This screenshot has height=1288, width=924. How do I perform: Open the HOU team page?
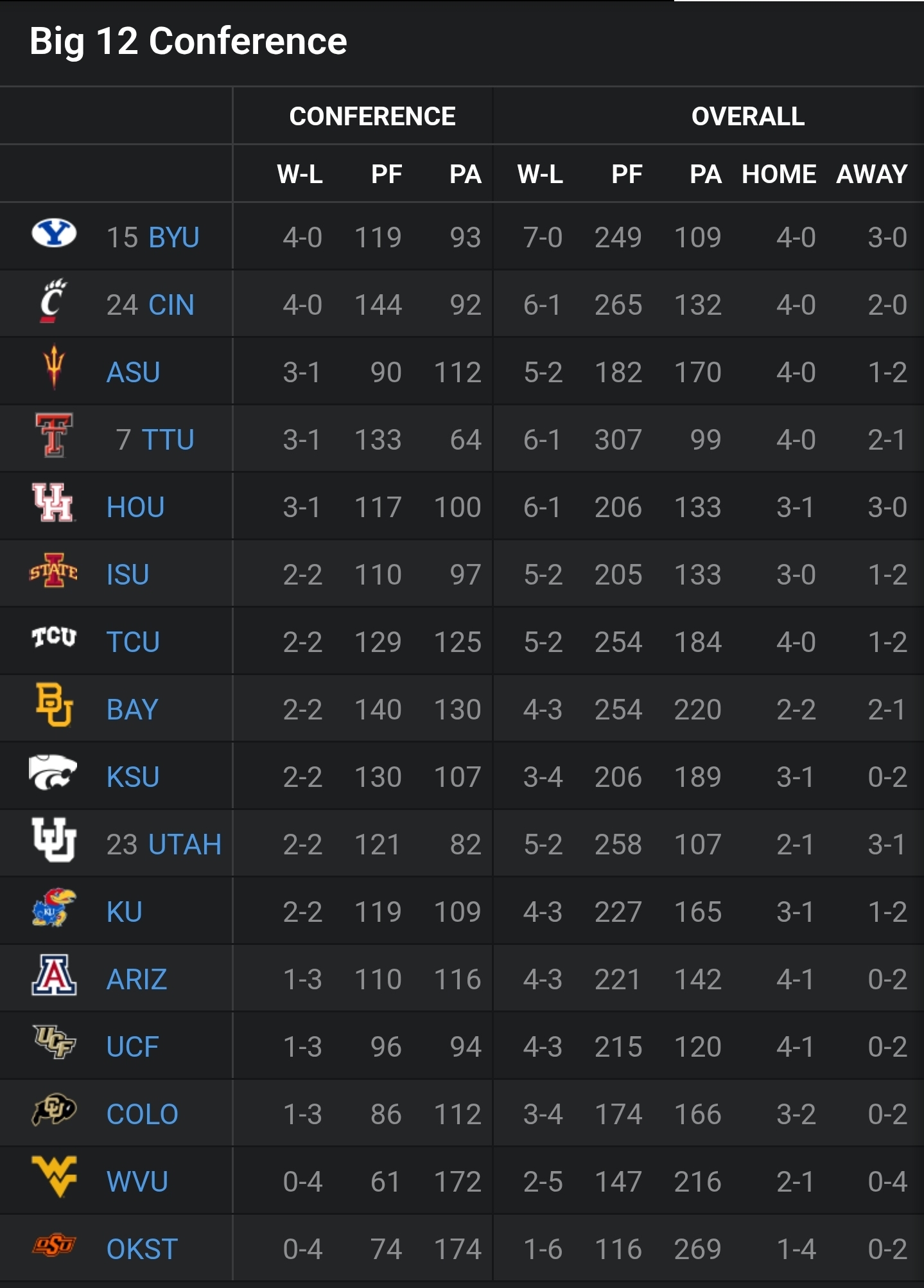[135, 507]
